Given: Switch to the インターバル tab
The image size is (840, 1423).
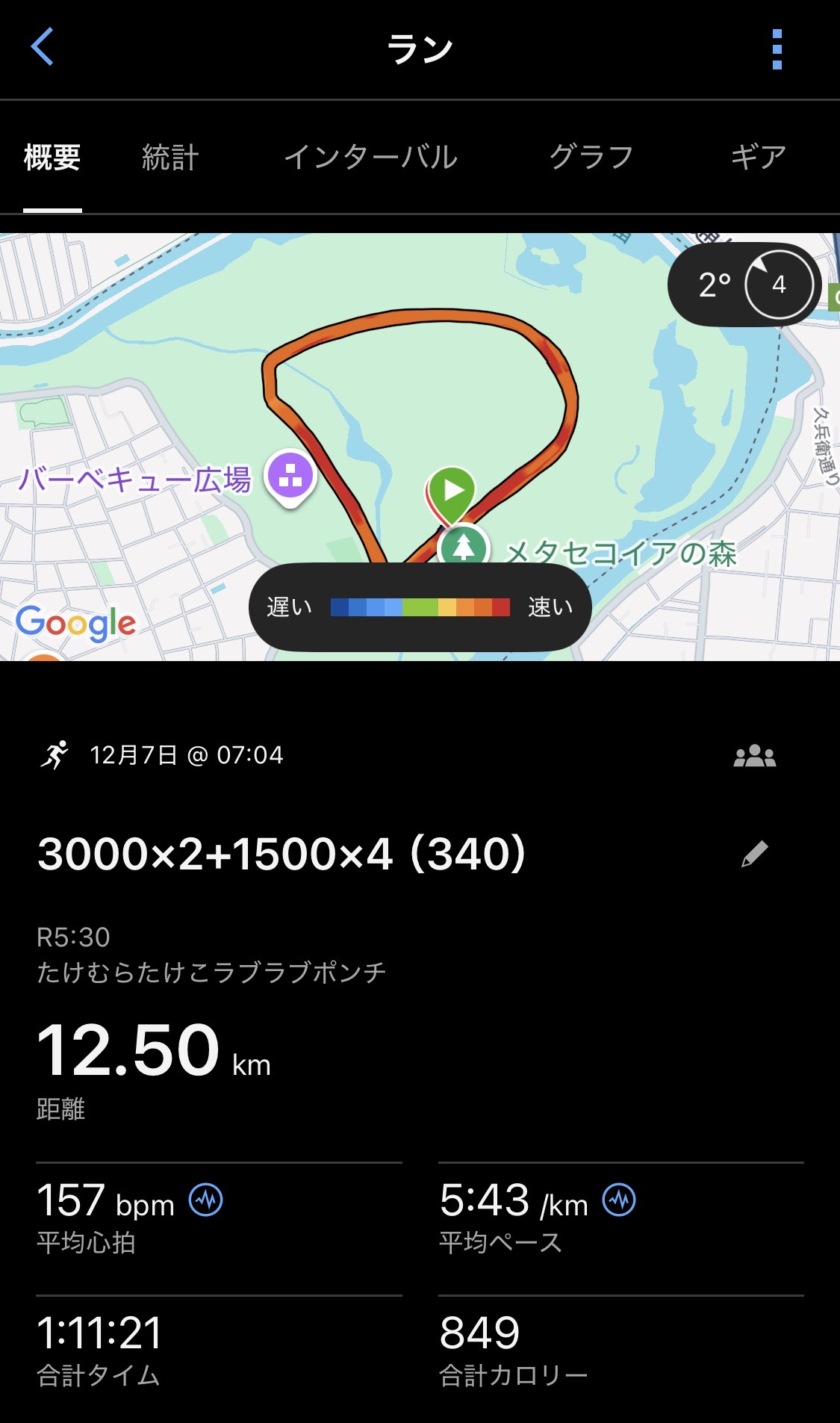Looking at the screenshot, I should (x=370, y=158).
